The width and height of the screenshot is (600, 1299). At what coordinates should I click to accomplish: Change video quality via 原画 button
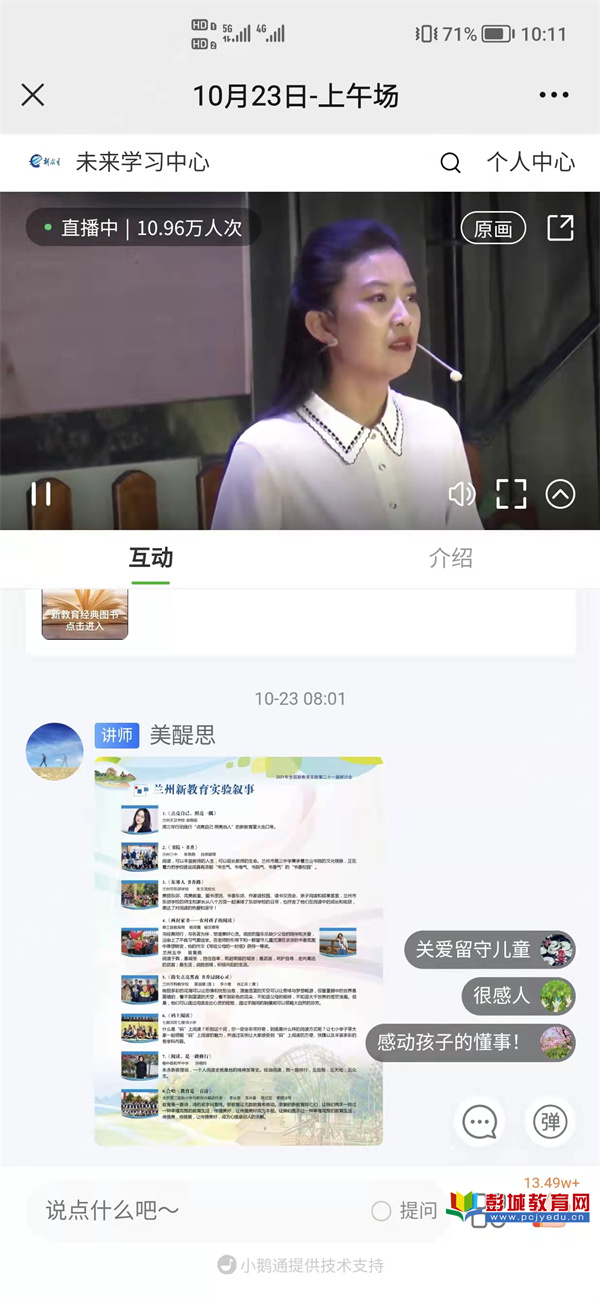493,228
